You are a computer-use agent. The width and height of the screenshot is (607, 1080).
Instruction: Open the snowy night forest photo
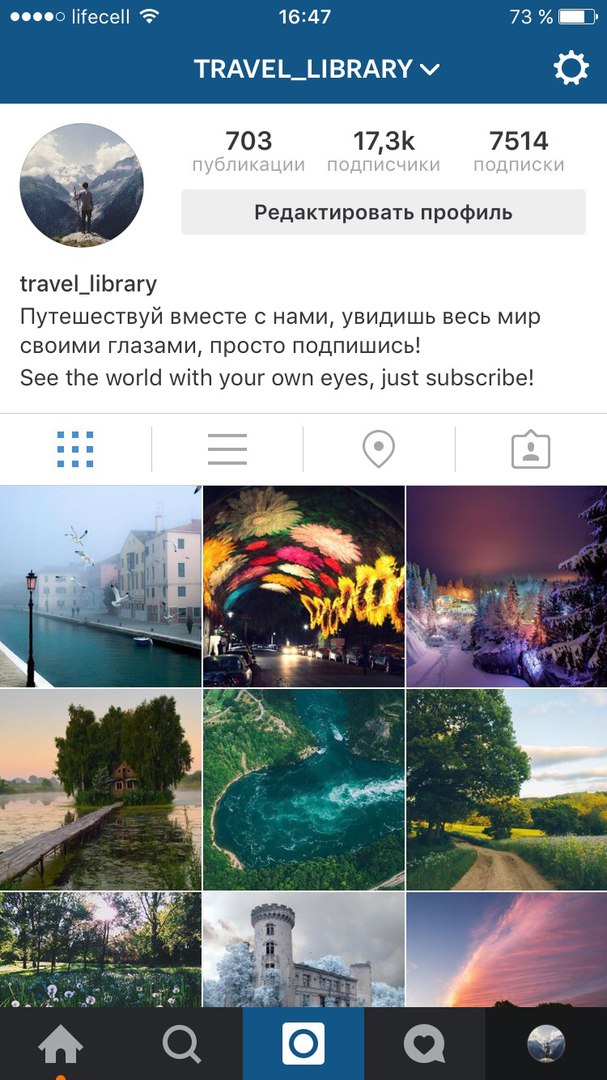[506, 586]
